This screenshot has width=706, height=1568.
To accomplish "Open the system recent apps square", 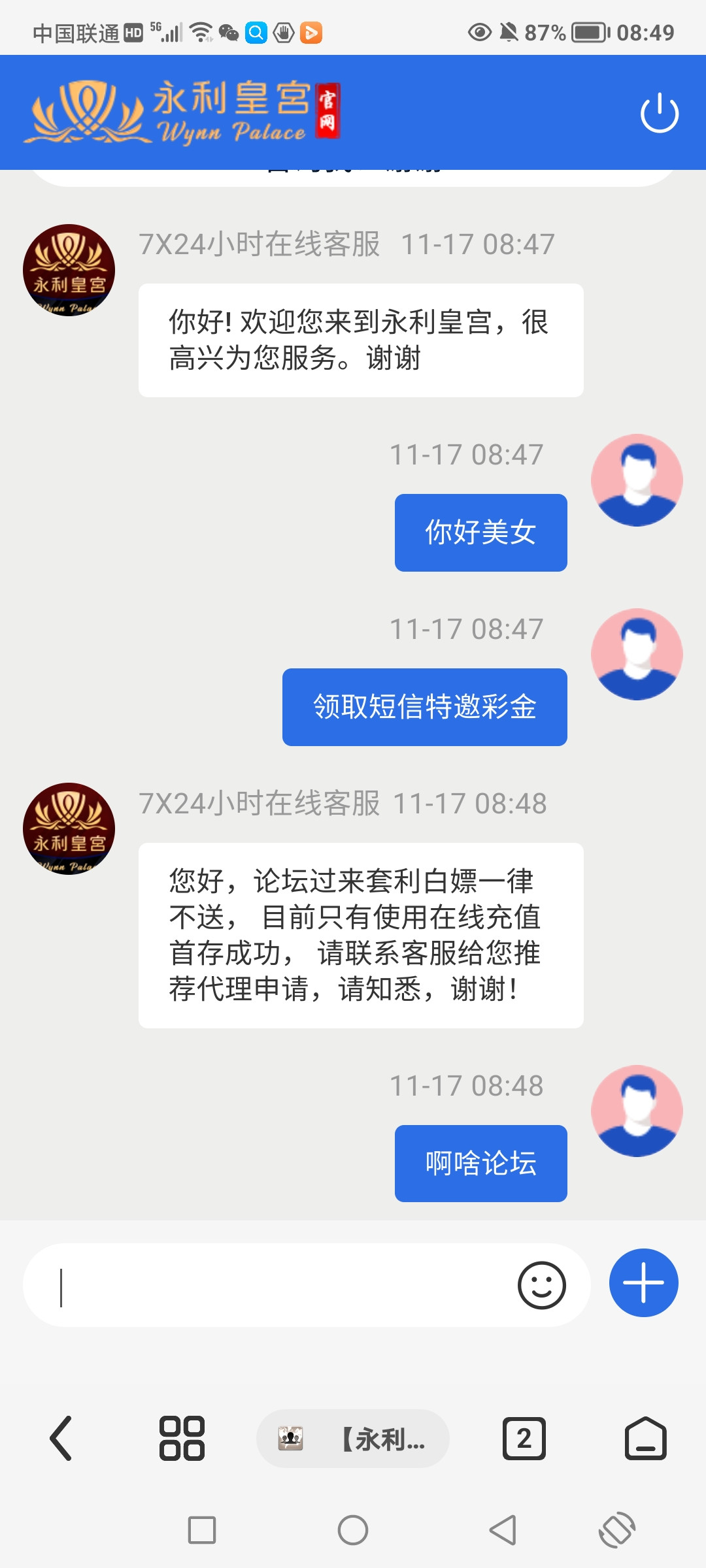I will click(x=202, y=1530).
